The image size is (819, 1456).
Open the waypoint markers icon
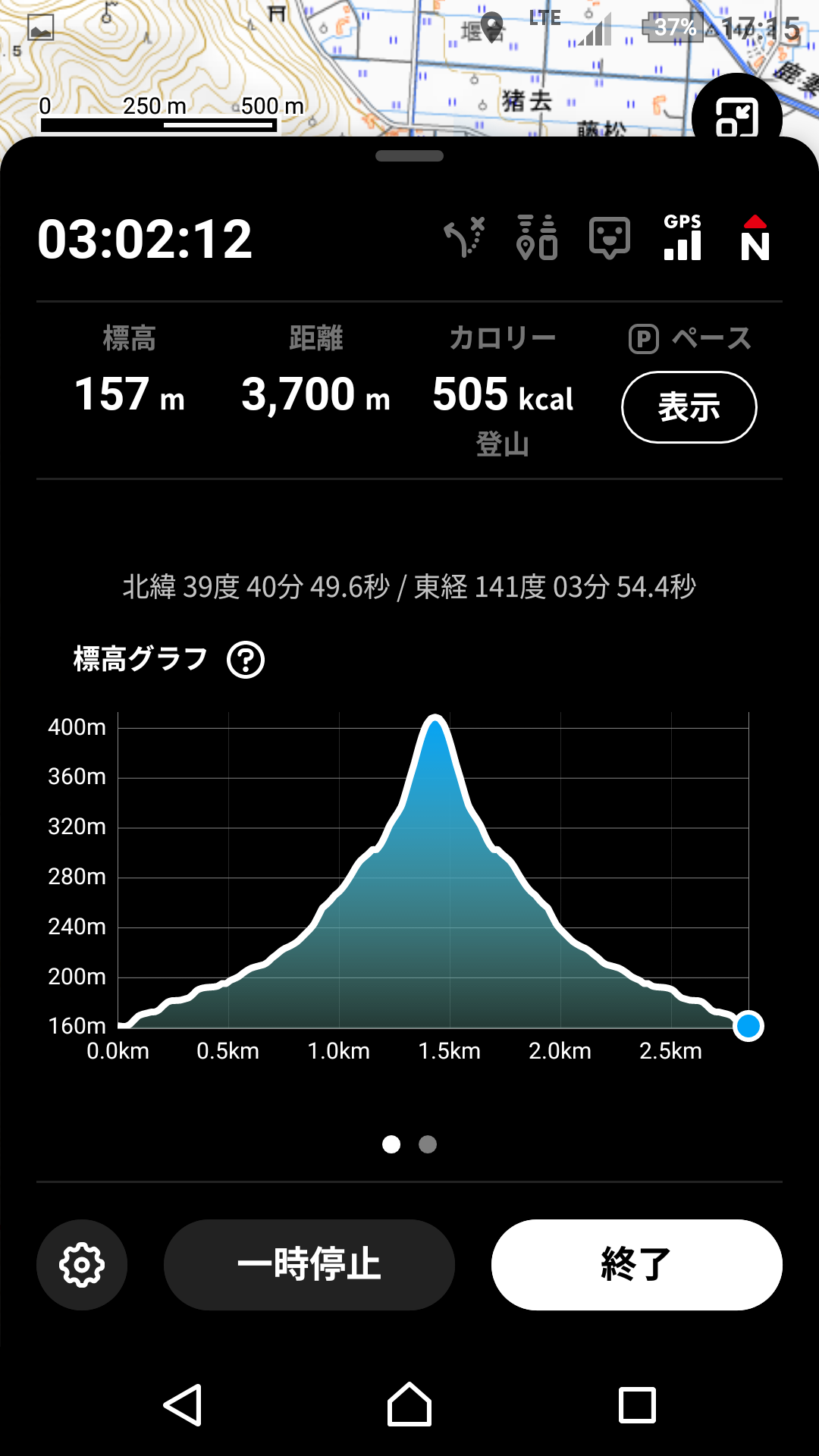pos(537,238)
